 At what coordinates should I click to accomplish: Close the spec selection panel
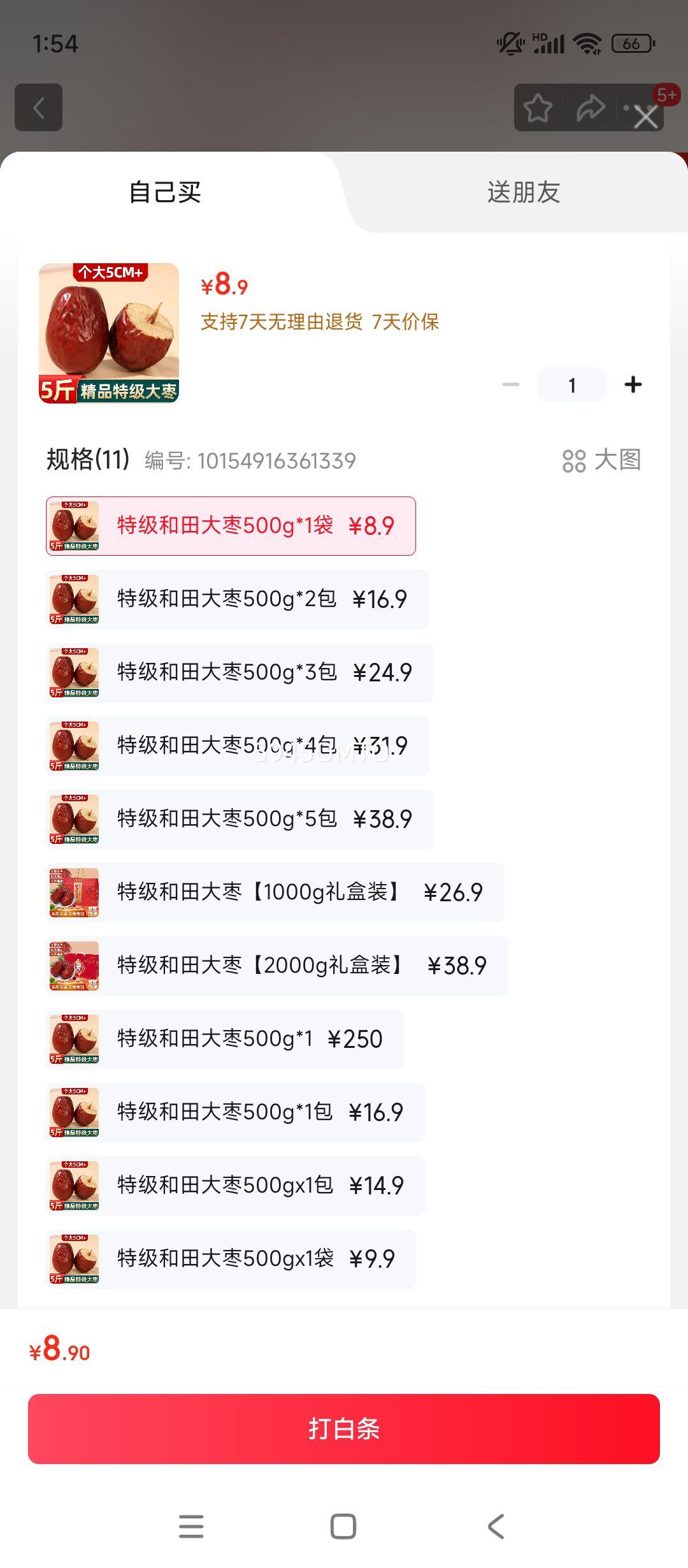coord(645,116)
